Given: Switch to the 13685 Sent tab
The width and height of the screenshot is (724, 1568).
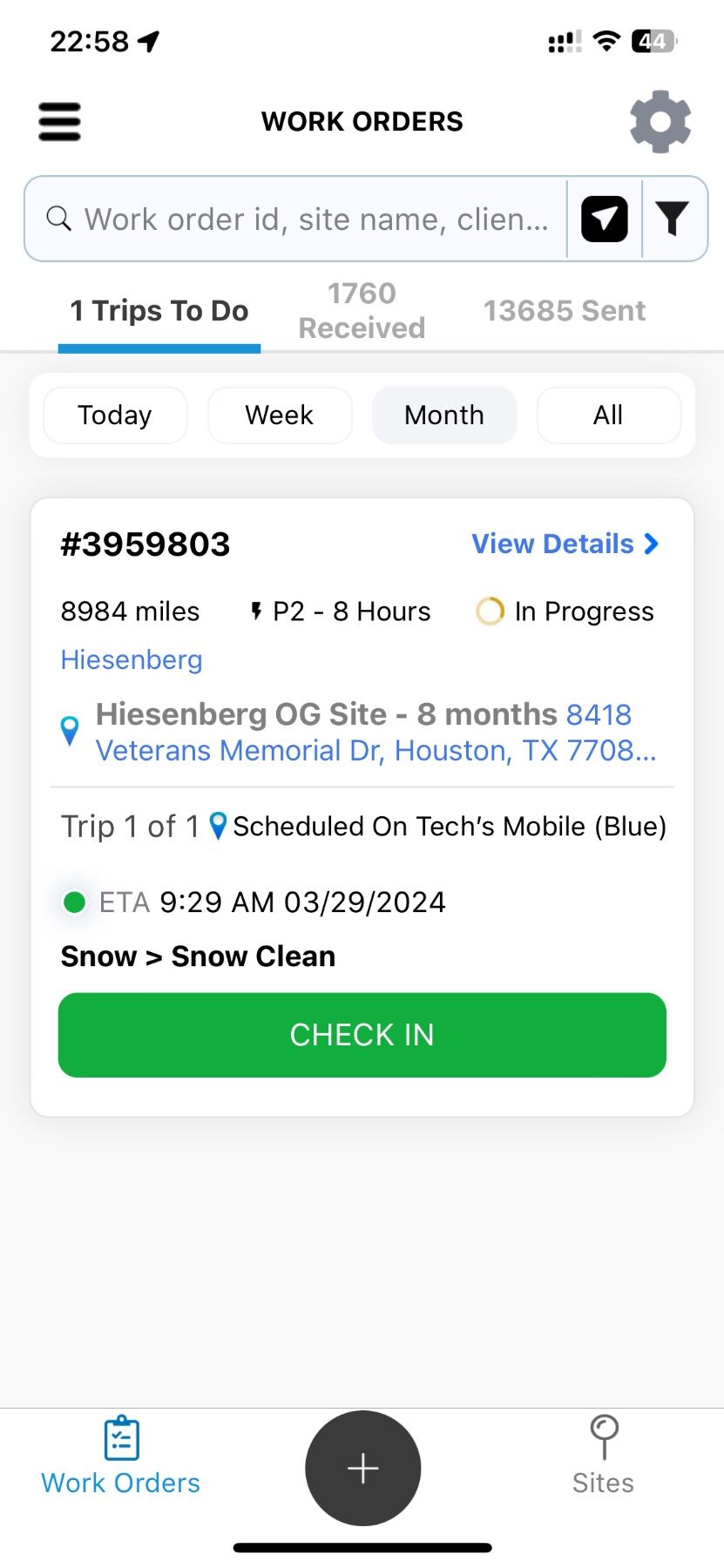Looking at the screenshot, I should point(565,311).
